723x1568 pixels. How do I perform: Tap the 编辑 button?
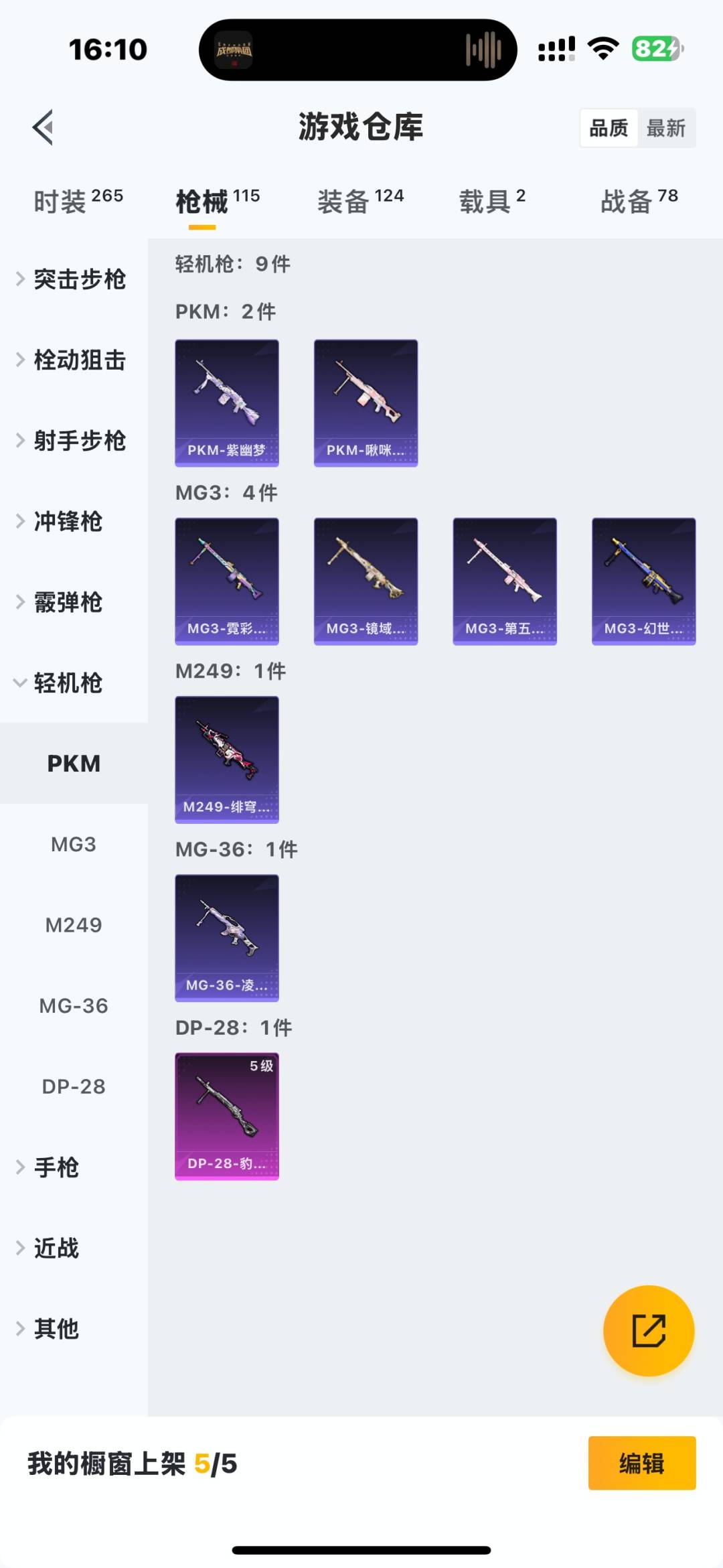641,1464
